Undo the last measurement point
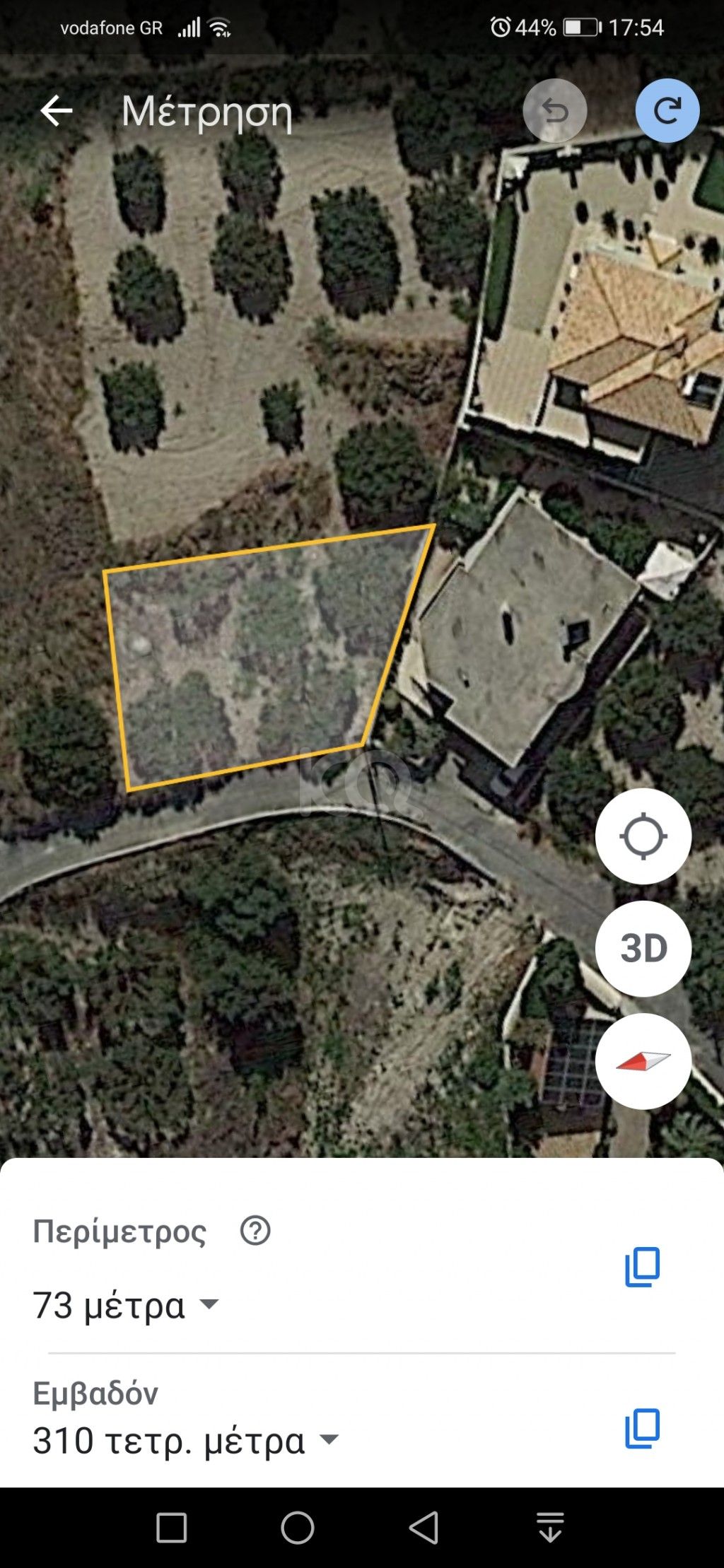The width and height of the screenshot is (724, 1568). click(554, 111)
